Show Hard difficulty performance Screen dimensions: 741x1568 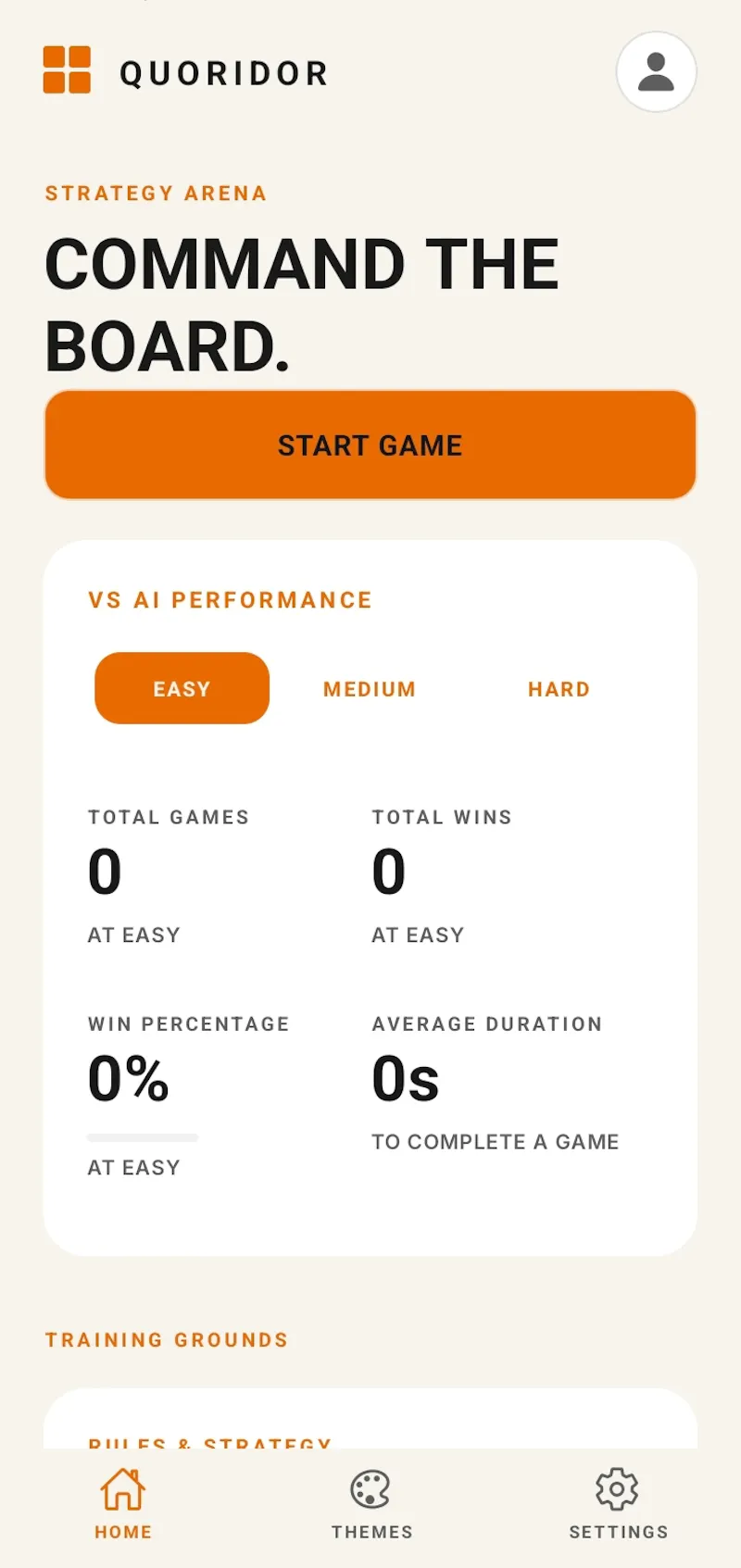(x=559, y=688)
